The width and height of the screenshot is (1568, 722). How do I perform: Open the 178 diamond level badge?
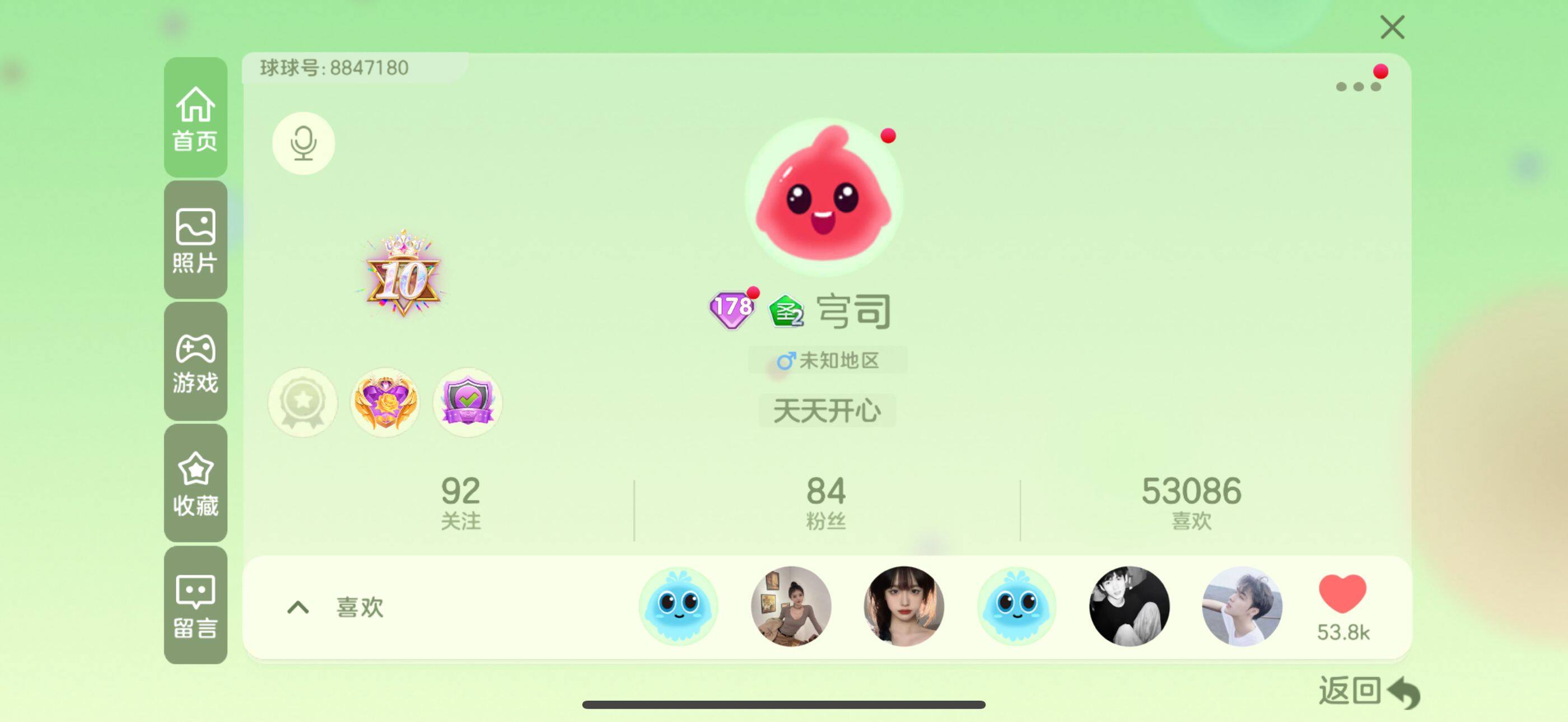pyautogui.click(x=731, y=309)
